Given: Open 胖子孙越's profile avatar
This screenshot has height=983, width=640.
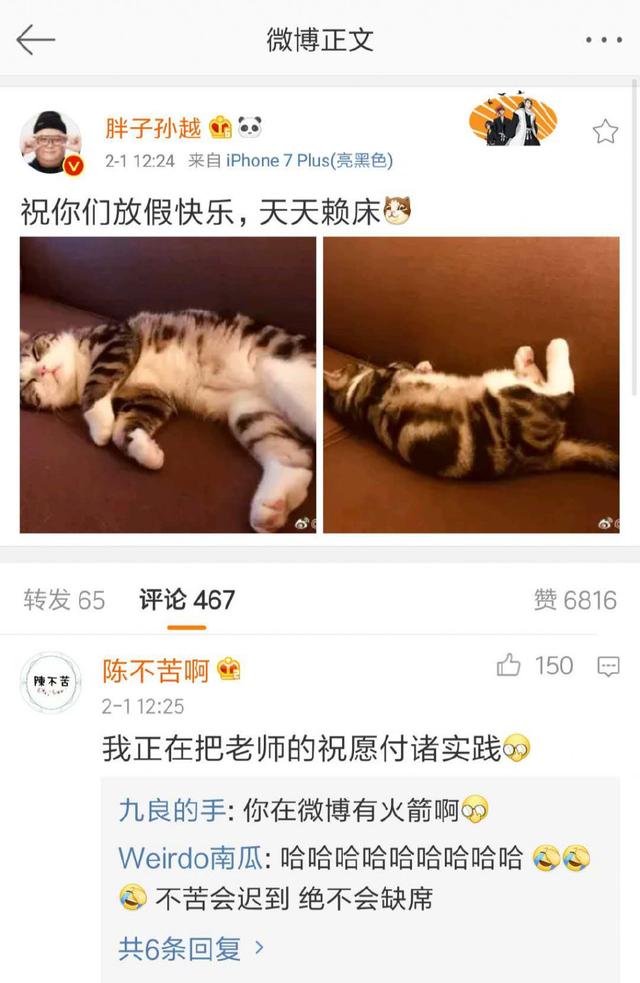Looking at the screenshot, I should (51, 142).
